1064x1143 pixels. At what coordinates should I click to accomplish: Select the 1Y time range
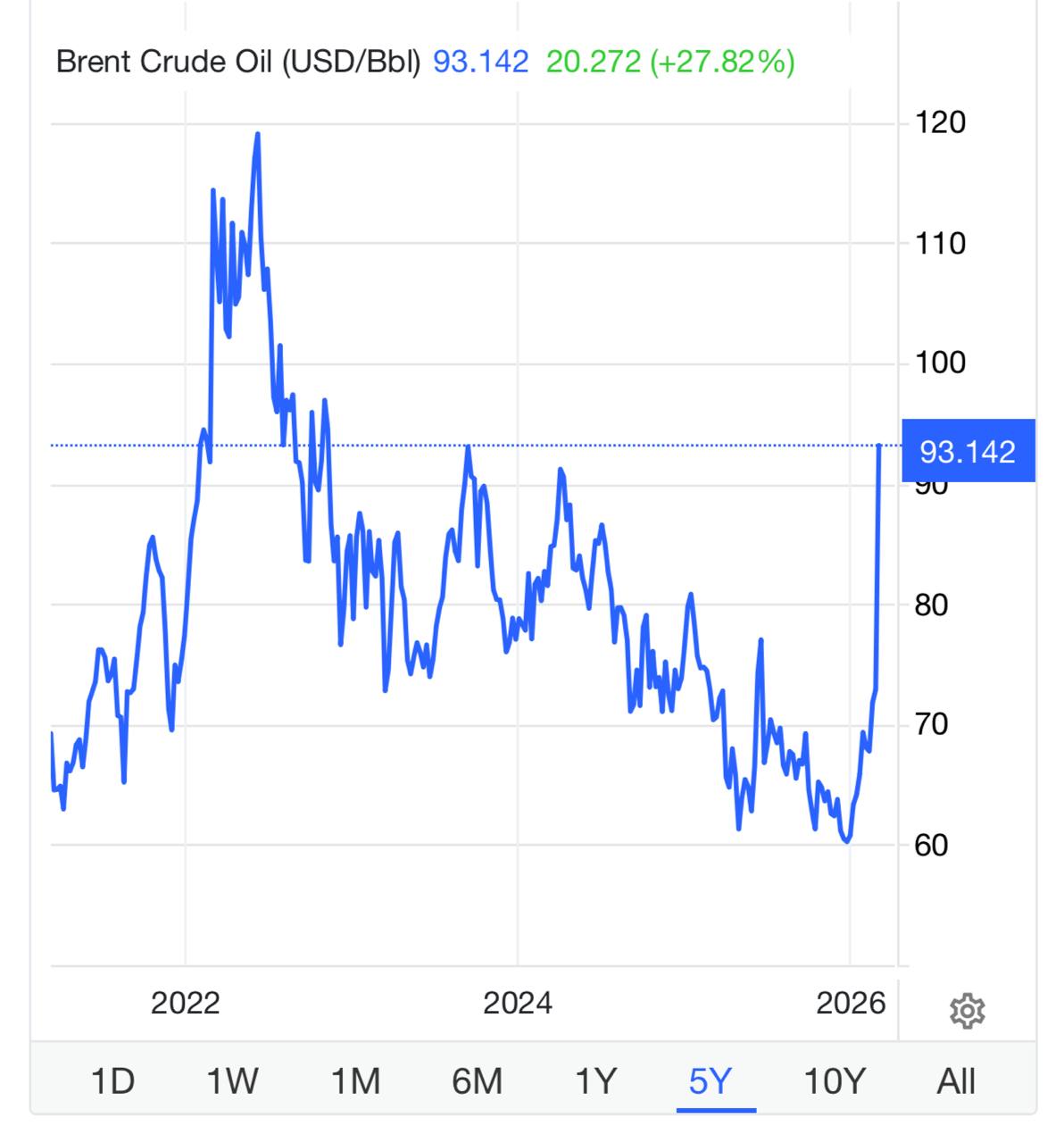click(x=595, y=1081)
